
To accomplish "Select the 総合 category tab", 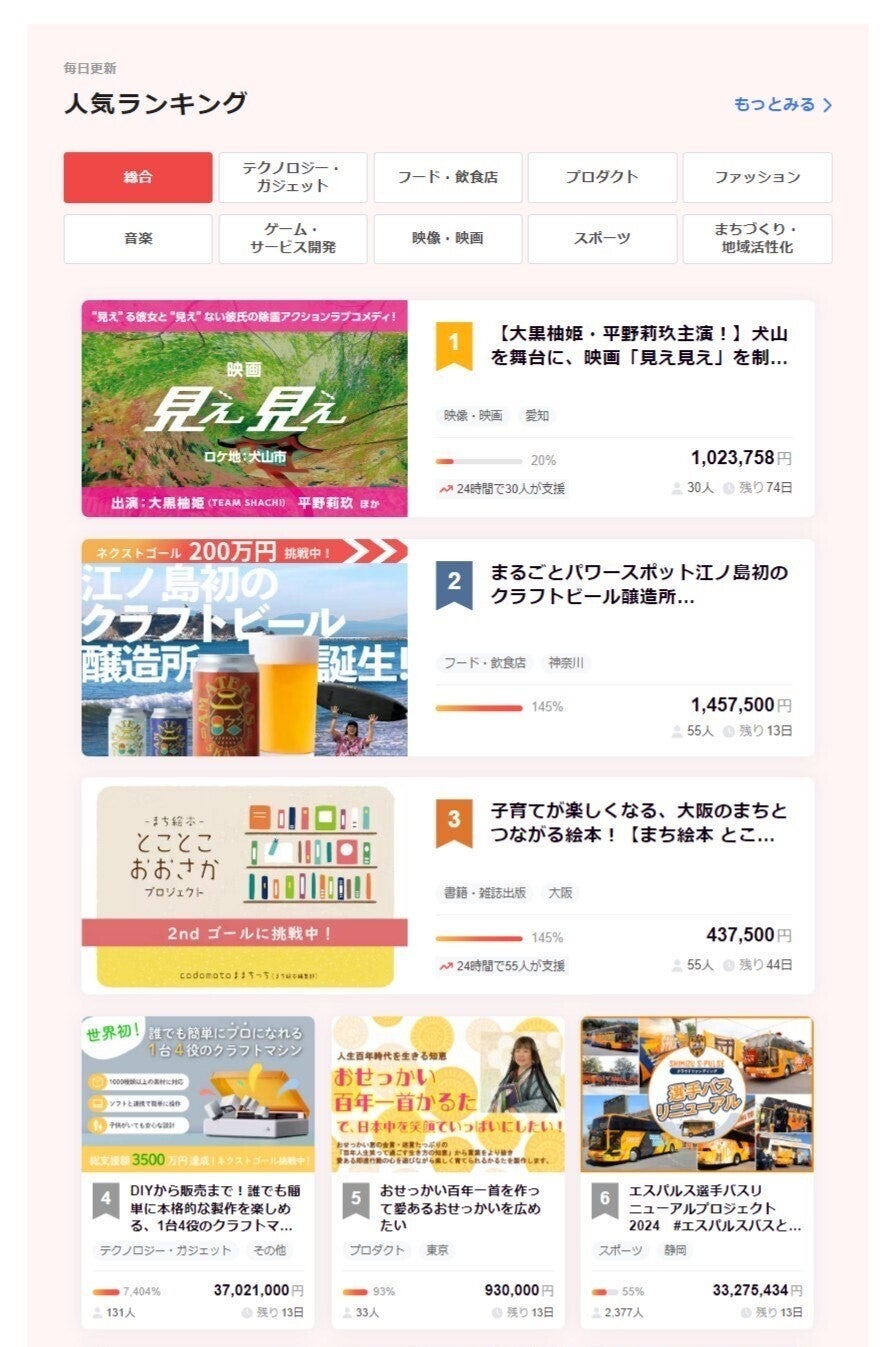I will pos(138,177).
